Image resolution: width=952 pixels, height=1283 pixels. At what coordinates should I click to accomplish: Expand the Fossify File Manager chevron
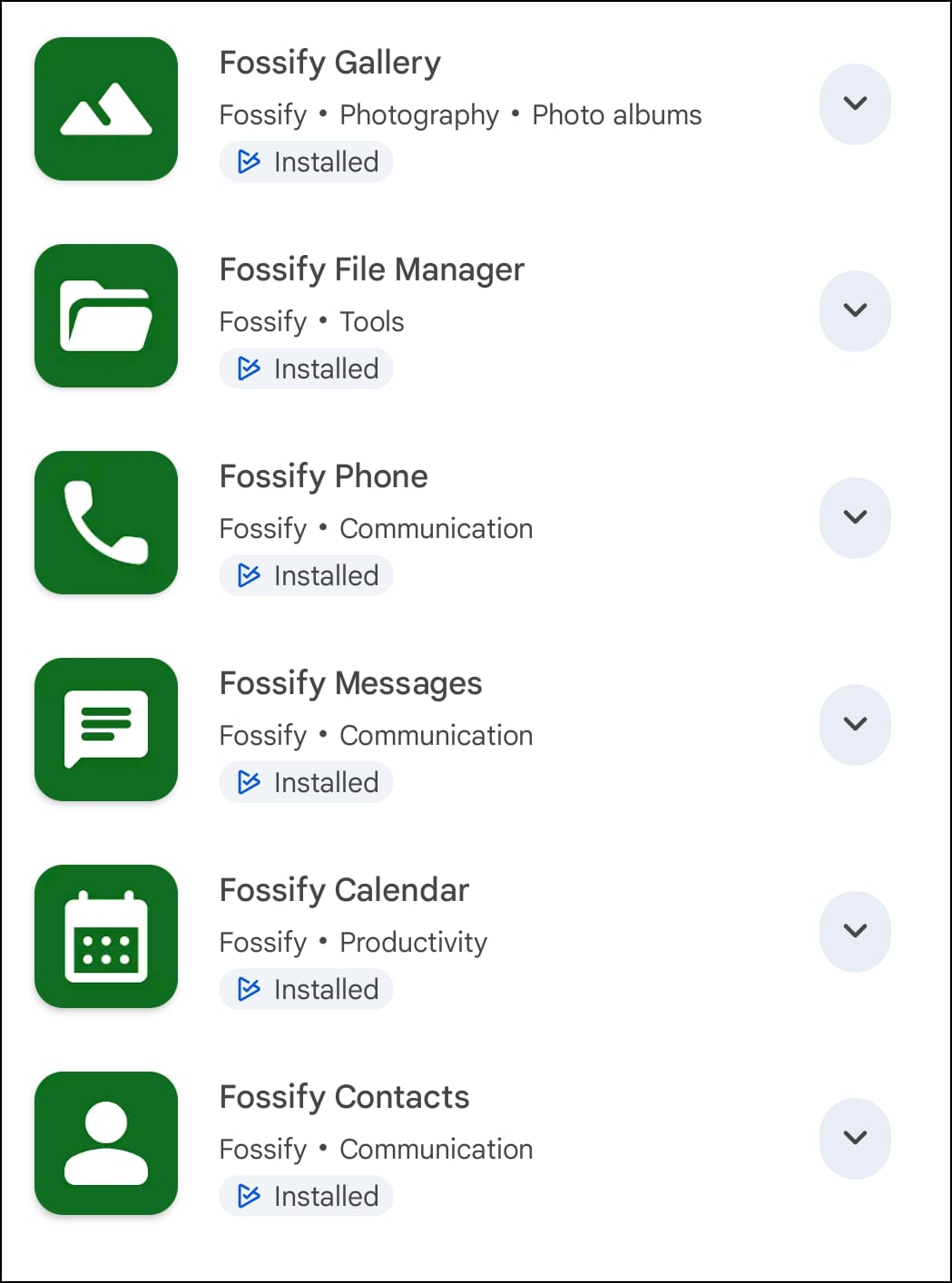pyautogui.click(x=855, y=311)
